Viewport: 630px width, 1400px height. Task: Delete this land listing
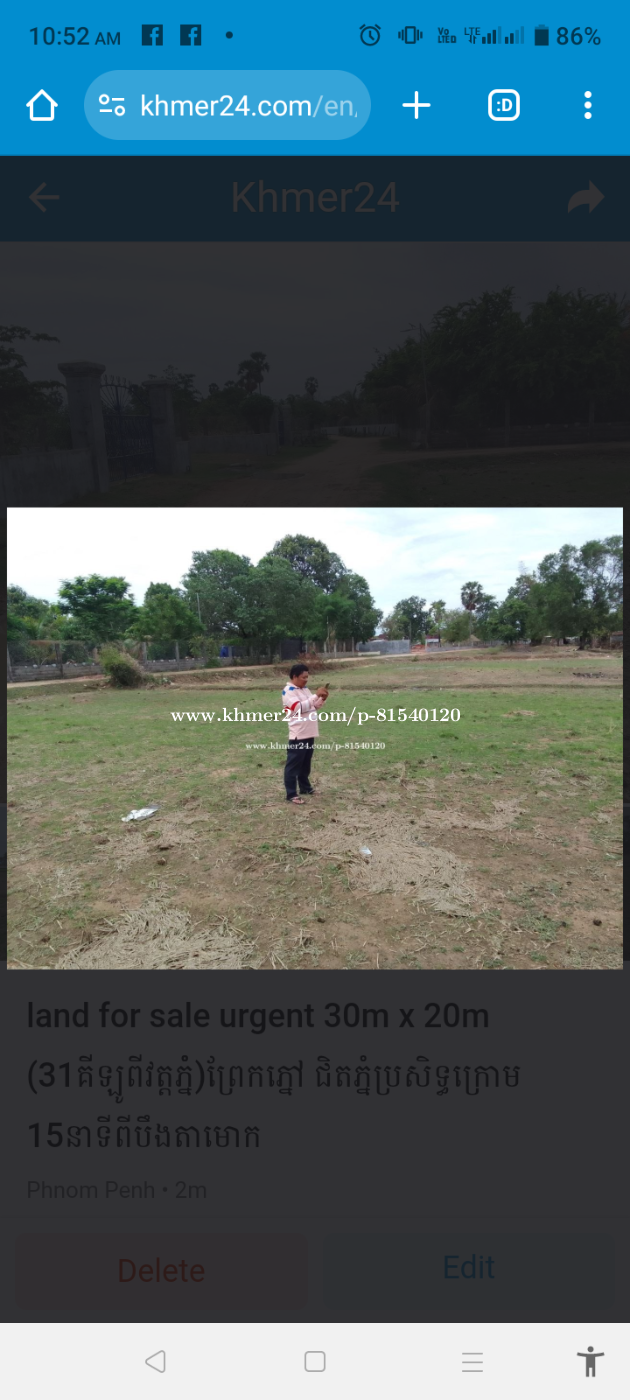click(161, 1270)
